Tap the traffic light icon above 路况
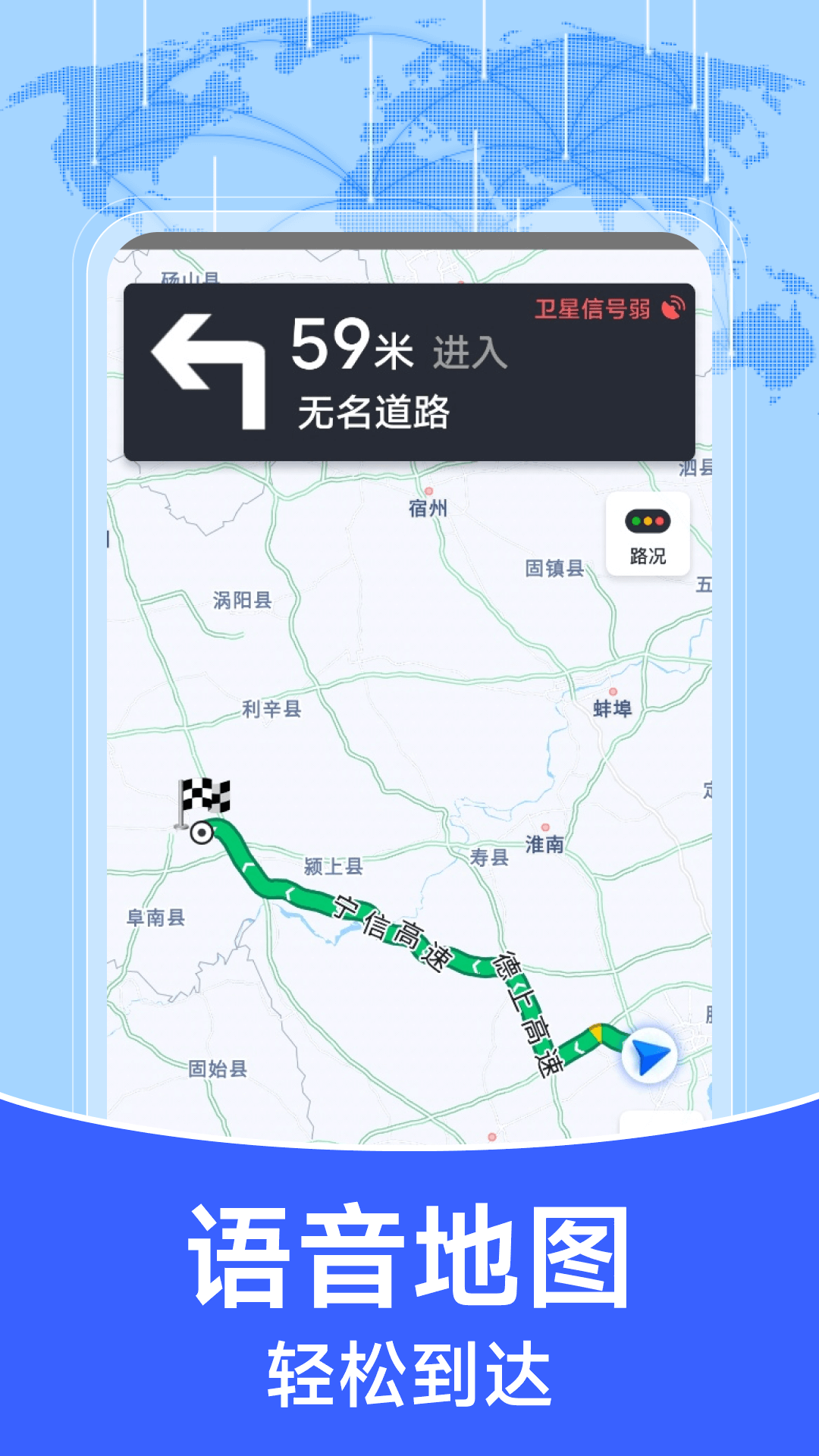Image resolution: width=819 pixels, height=1456 pixels. click(646, 520)
